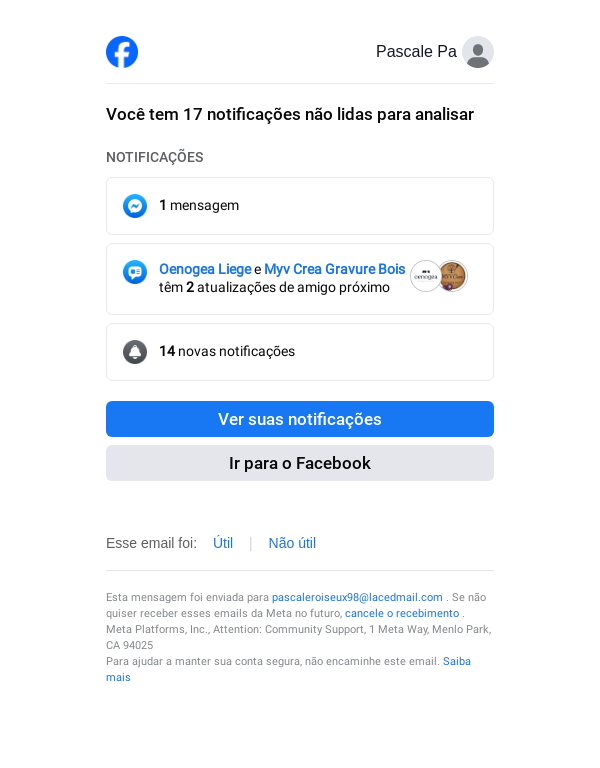The image size is (600, 768).
Task: Rate the email as Não útil
Action: (x=292, y=543)
